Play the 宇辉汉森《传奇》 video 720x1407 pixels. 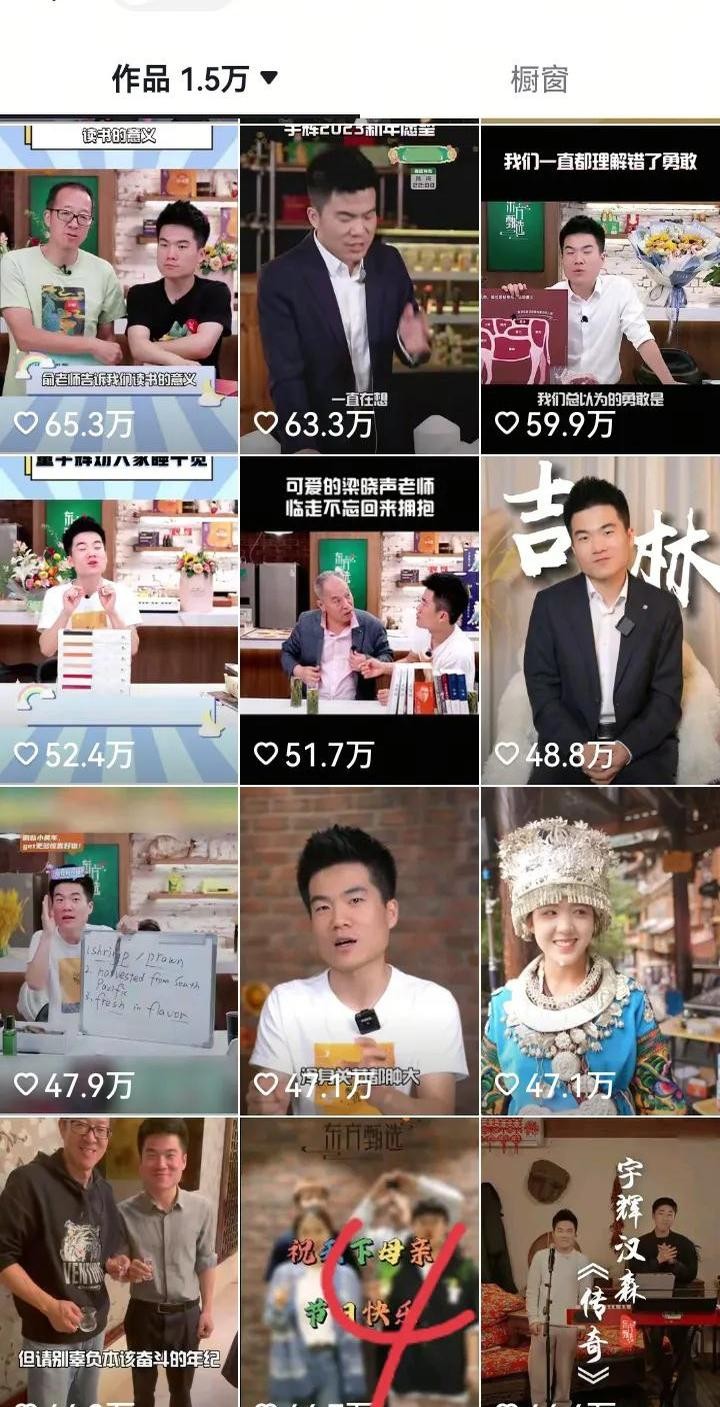tap(601, 1262)
